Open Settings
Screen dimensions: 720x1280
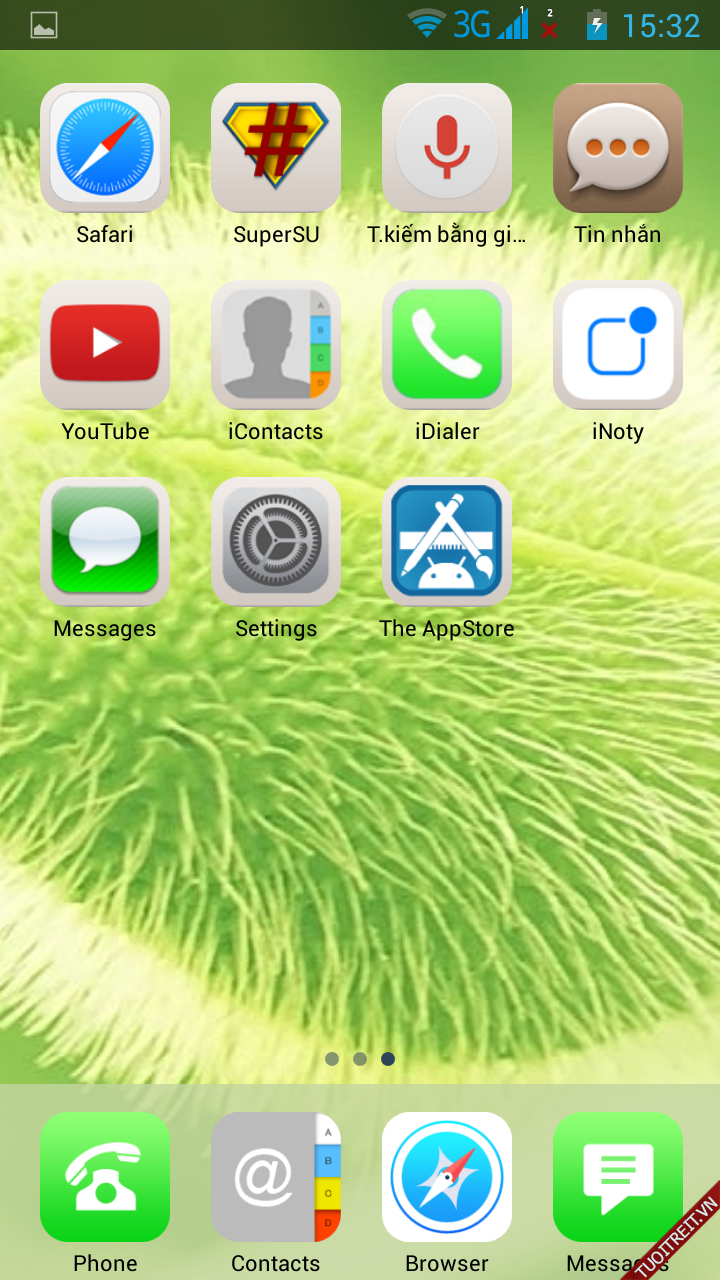coord(276,541)
